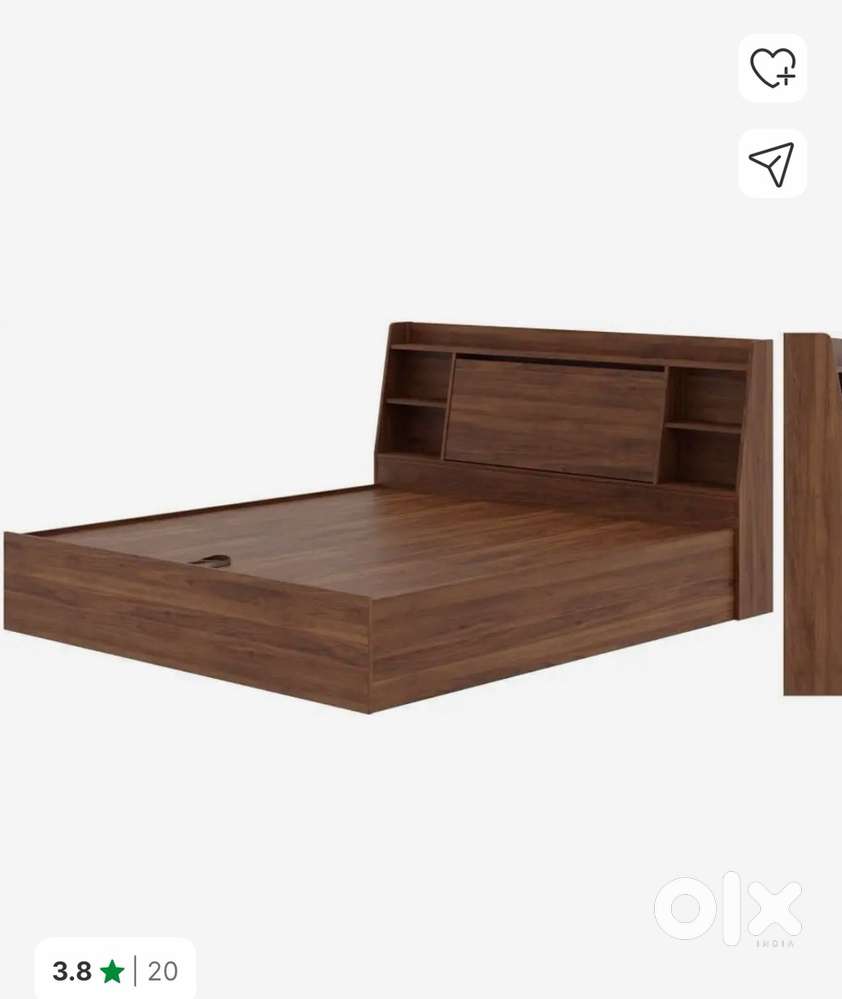Screen dimensions: 842x999
Task: Add this bed to the wishlist
Action: pyautogui.click(x=772, y=68)
